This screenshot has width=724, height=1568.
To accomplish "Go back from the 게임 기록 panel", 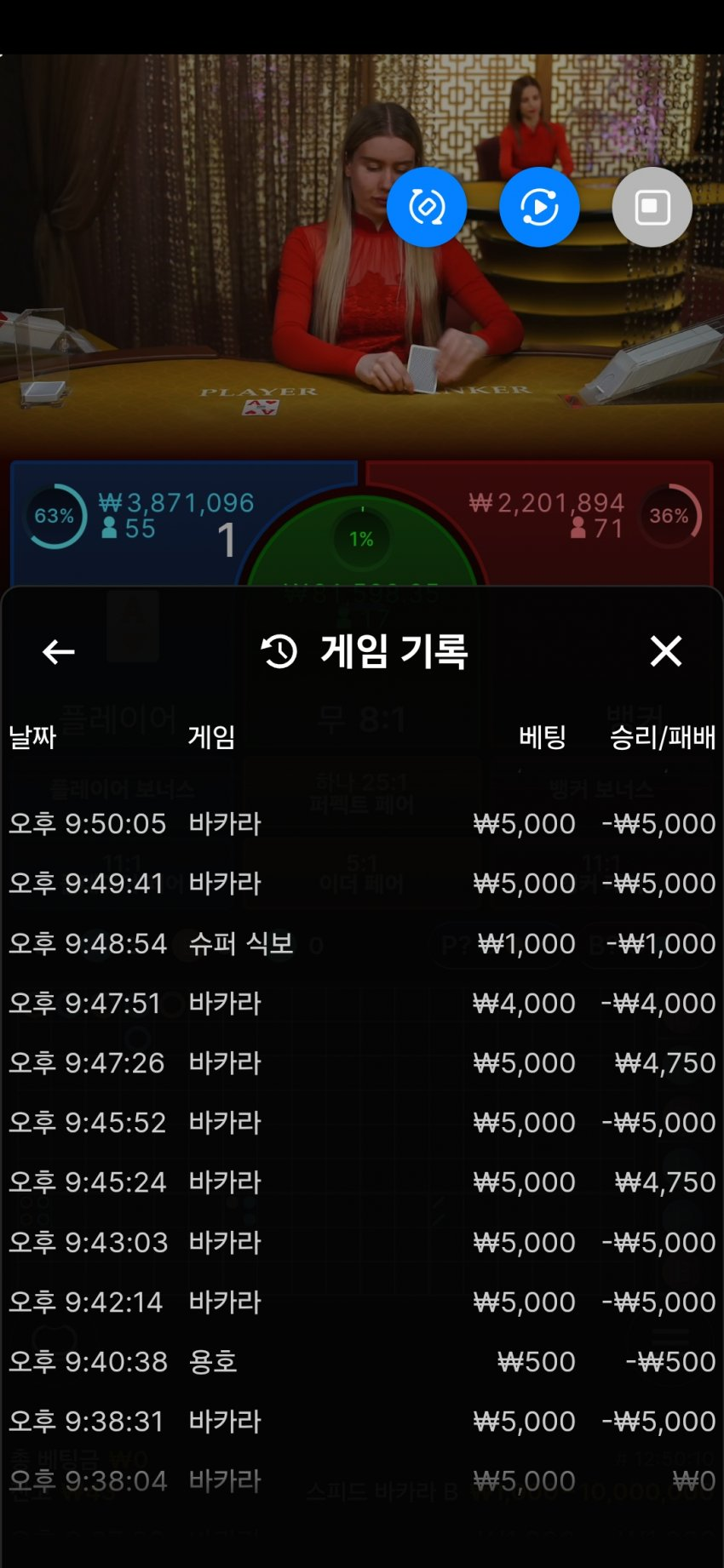I will click(x=58, y=652).
